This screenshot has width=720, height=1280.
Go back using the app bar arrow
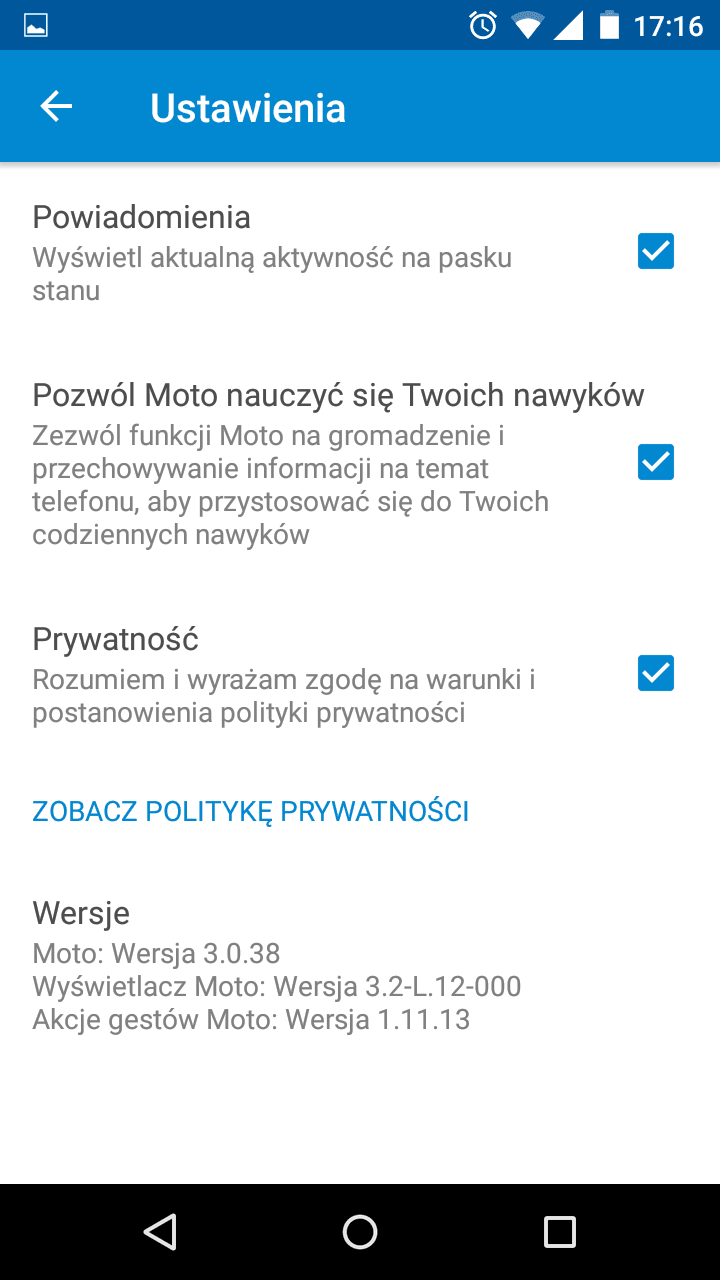point(56,107)
